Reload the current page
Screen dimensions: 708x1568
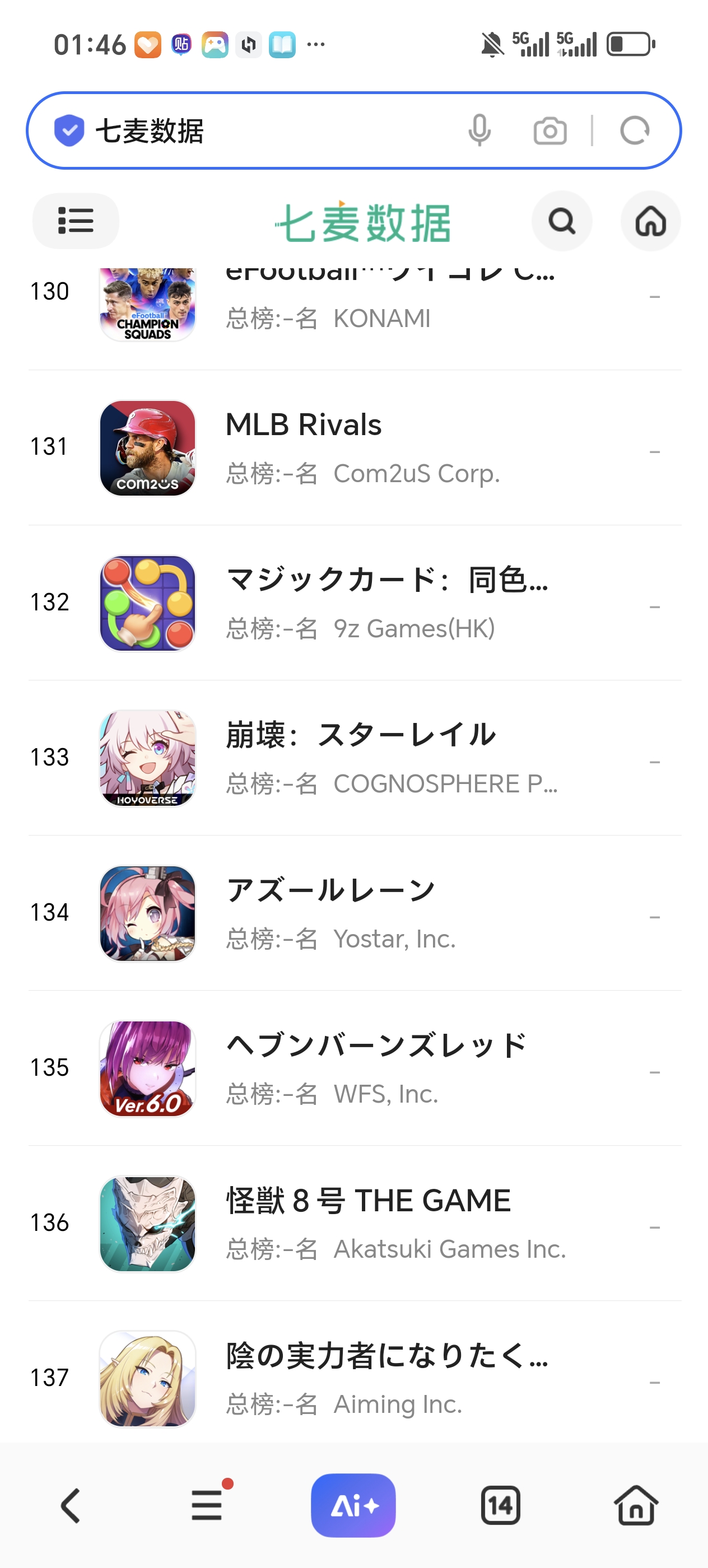(x=634, y=130)
